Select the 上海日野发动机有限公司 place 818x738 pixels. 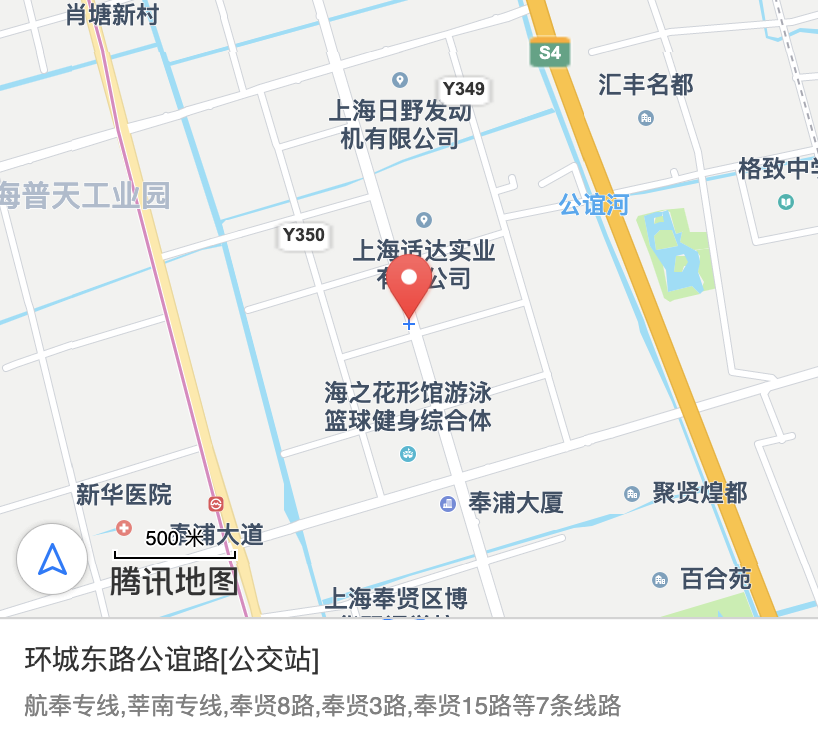pyautogui.click(x=400, y=125)
